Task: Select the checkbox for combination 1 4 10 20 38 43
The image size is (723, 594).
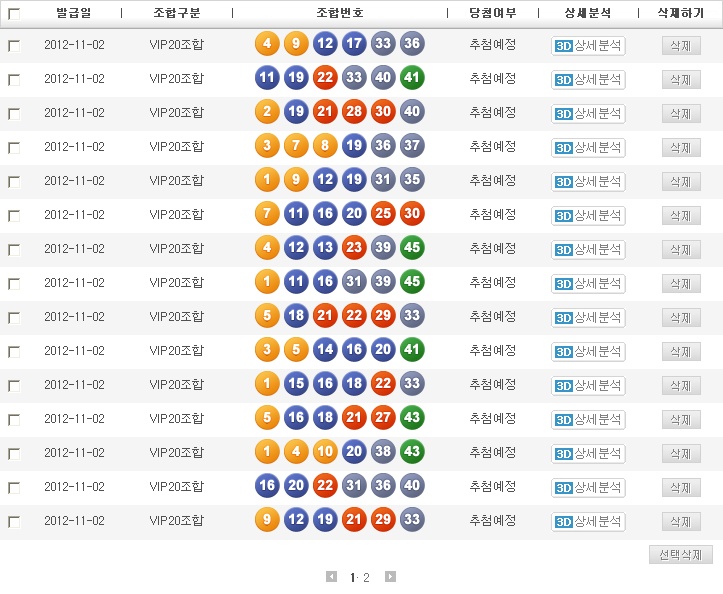Action: [x=14, y=454]
